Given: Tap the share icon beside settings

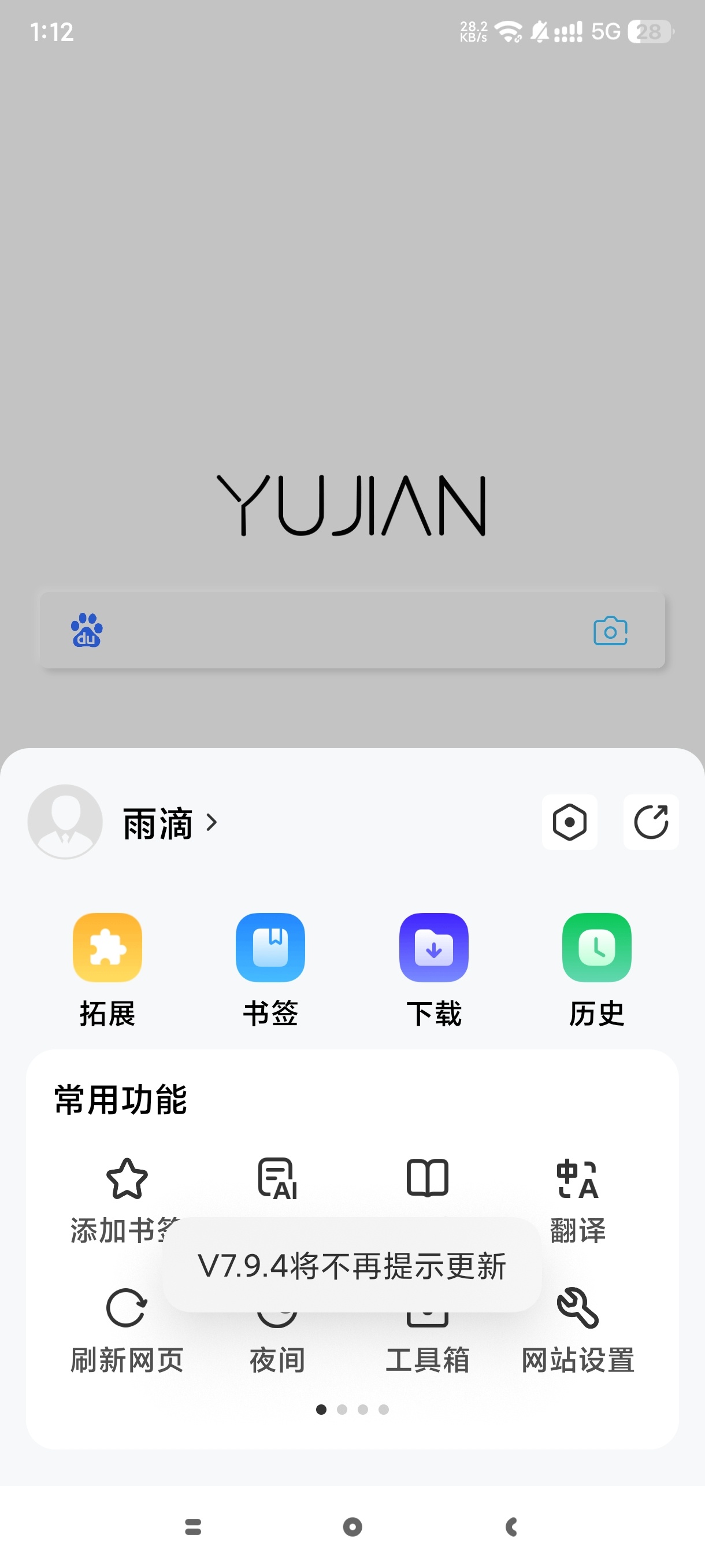Looking at the screenshot, I should point(651,822).
